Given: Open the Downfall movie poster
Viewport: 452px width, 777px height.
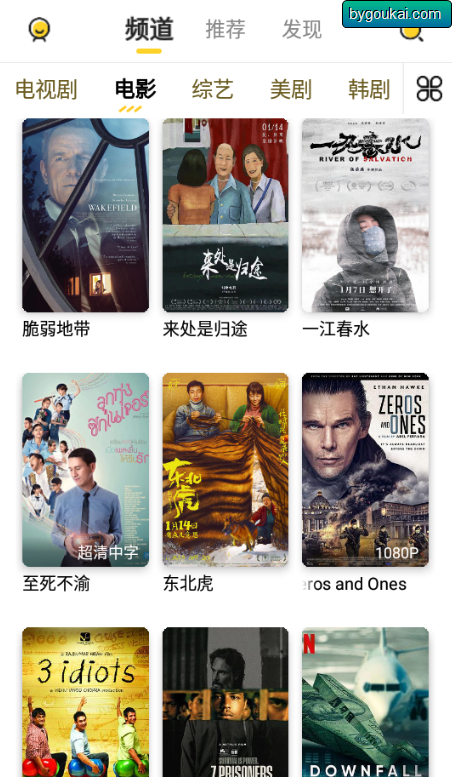Looking at the screenshot, I should [365, 702].
